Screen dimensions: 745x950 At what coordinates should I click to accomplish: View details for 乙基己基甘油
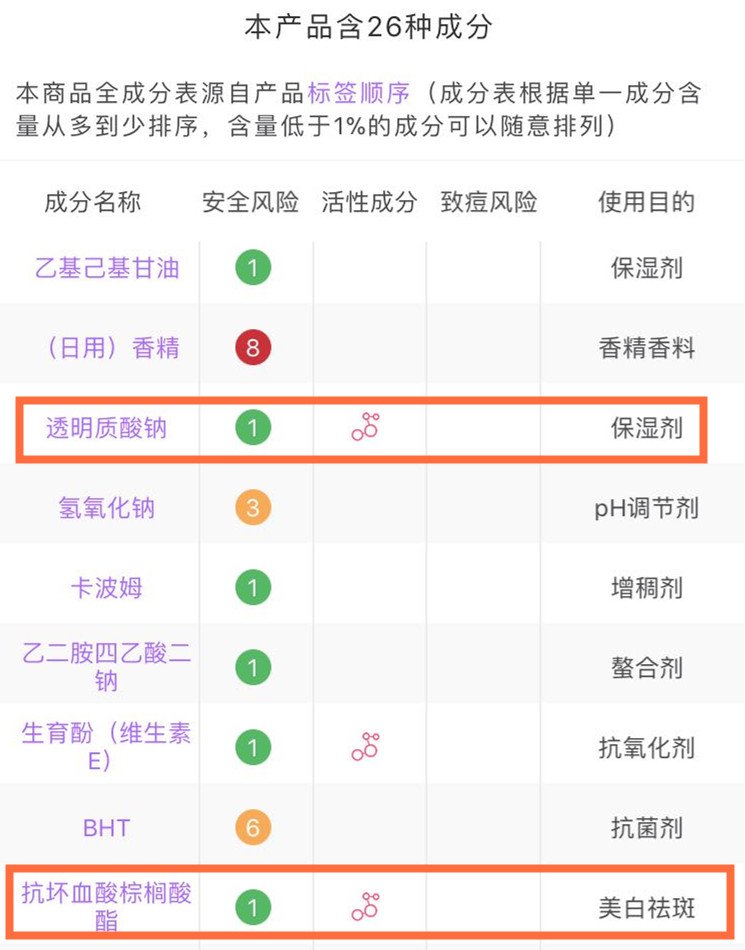106,268
